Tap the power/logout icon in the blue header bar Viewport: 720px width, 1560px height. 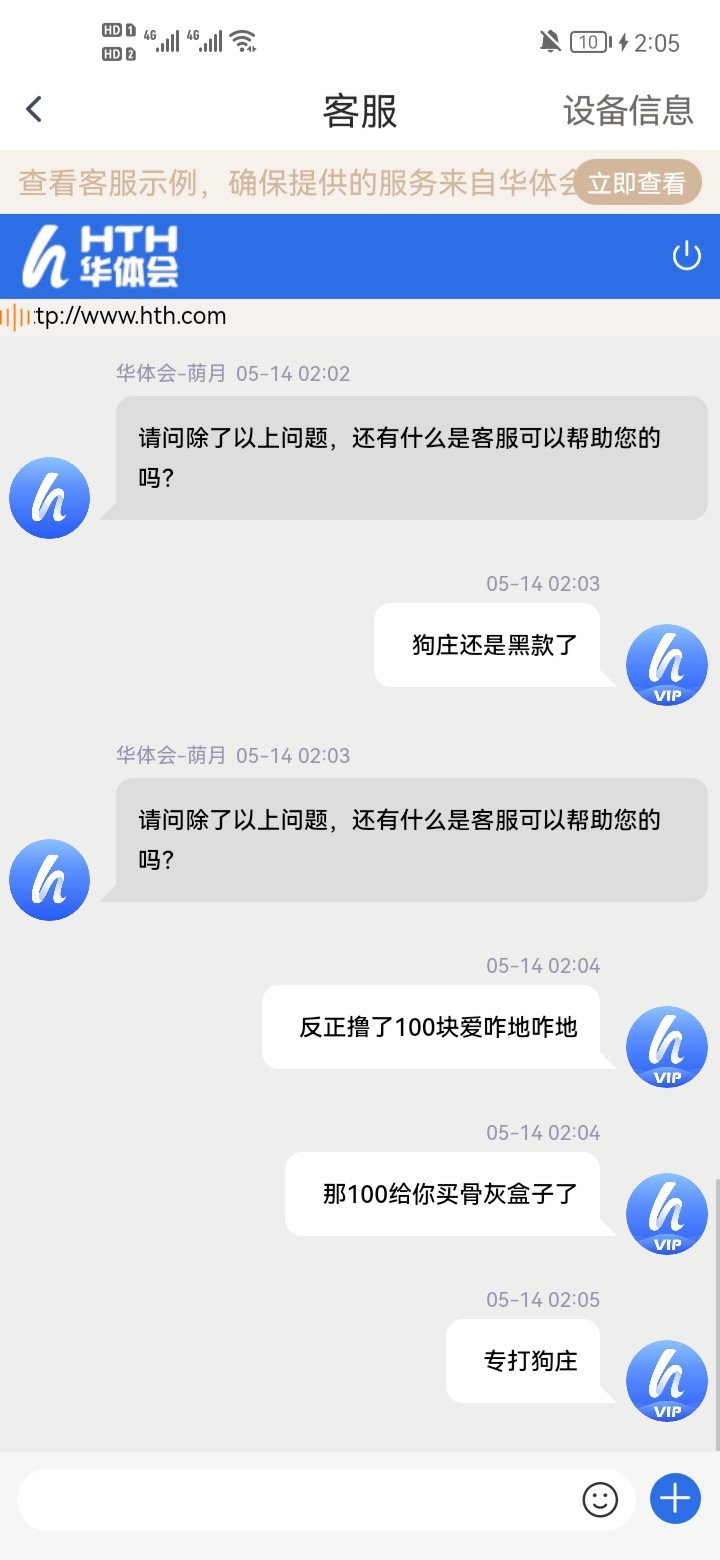686,255
